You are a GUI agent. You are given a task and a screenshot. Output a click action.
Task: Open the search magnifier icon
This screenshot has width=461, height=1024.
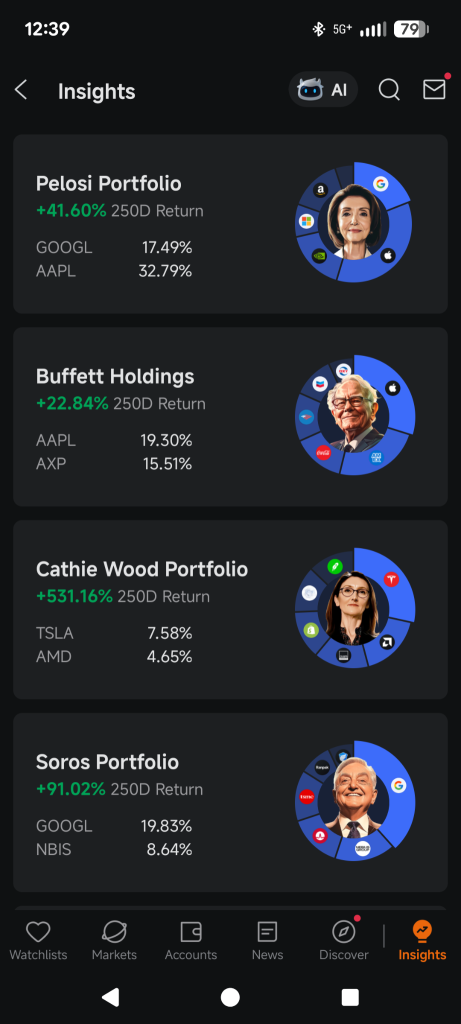tap(389, 90)
